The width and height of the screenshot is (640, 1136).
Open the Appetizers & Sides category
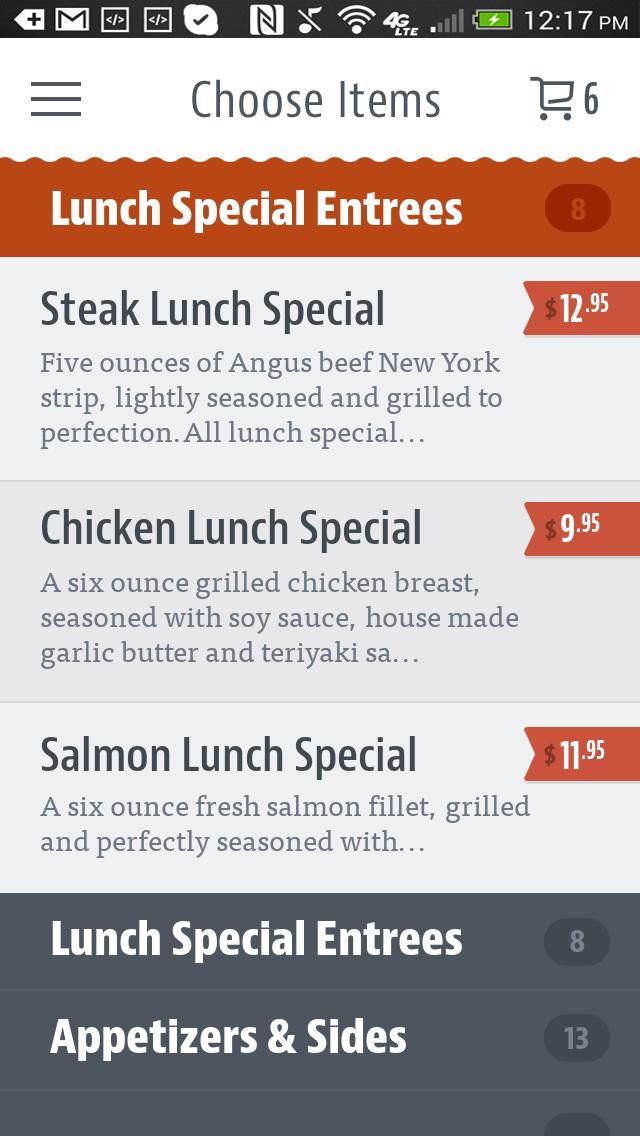320,1038
